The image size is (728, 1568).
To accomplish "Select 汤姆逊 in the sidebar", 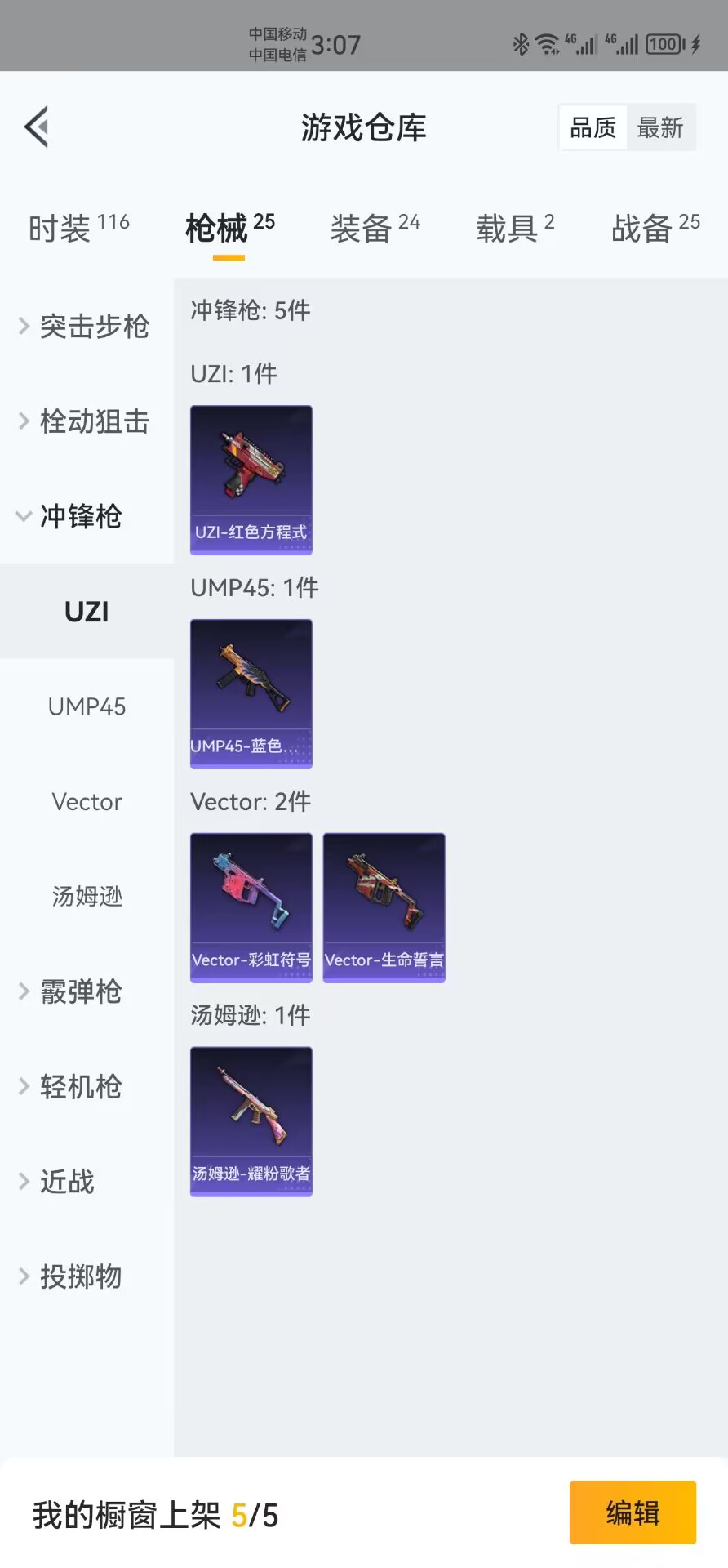I will pos(87,896).
